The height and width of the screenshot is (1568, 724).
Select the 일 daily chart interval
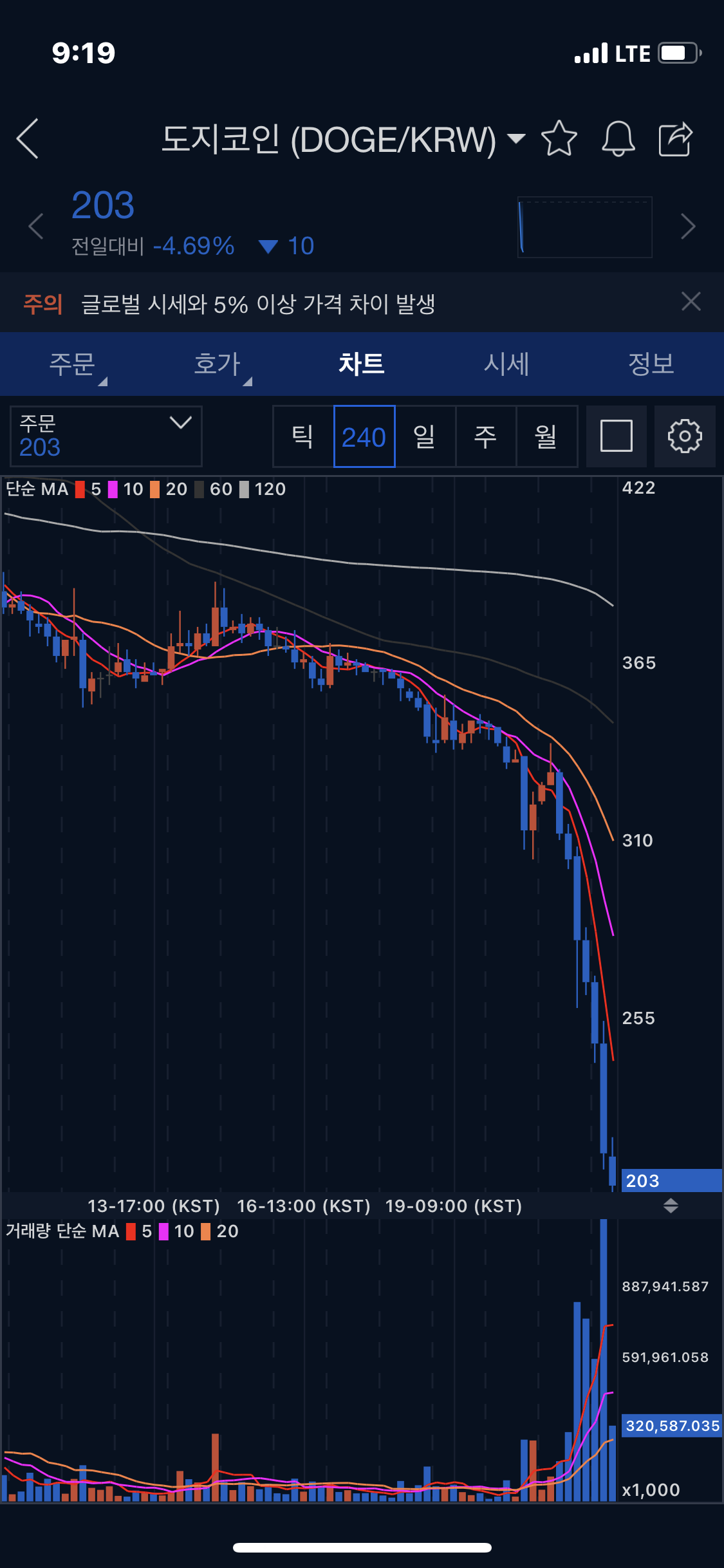425,436
